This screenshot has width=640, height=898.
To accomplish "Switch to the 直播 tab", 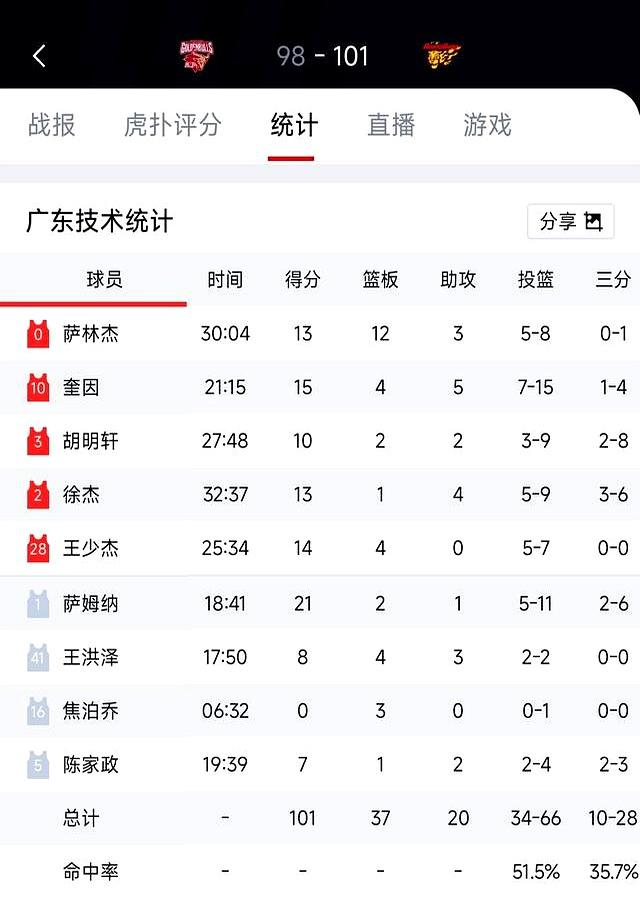I will (x=391, y=125).
